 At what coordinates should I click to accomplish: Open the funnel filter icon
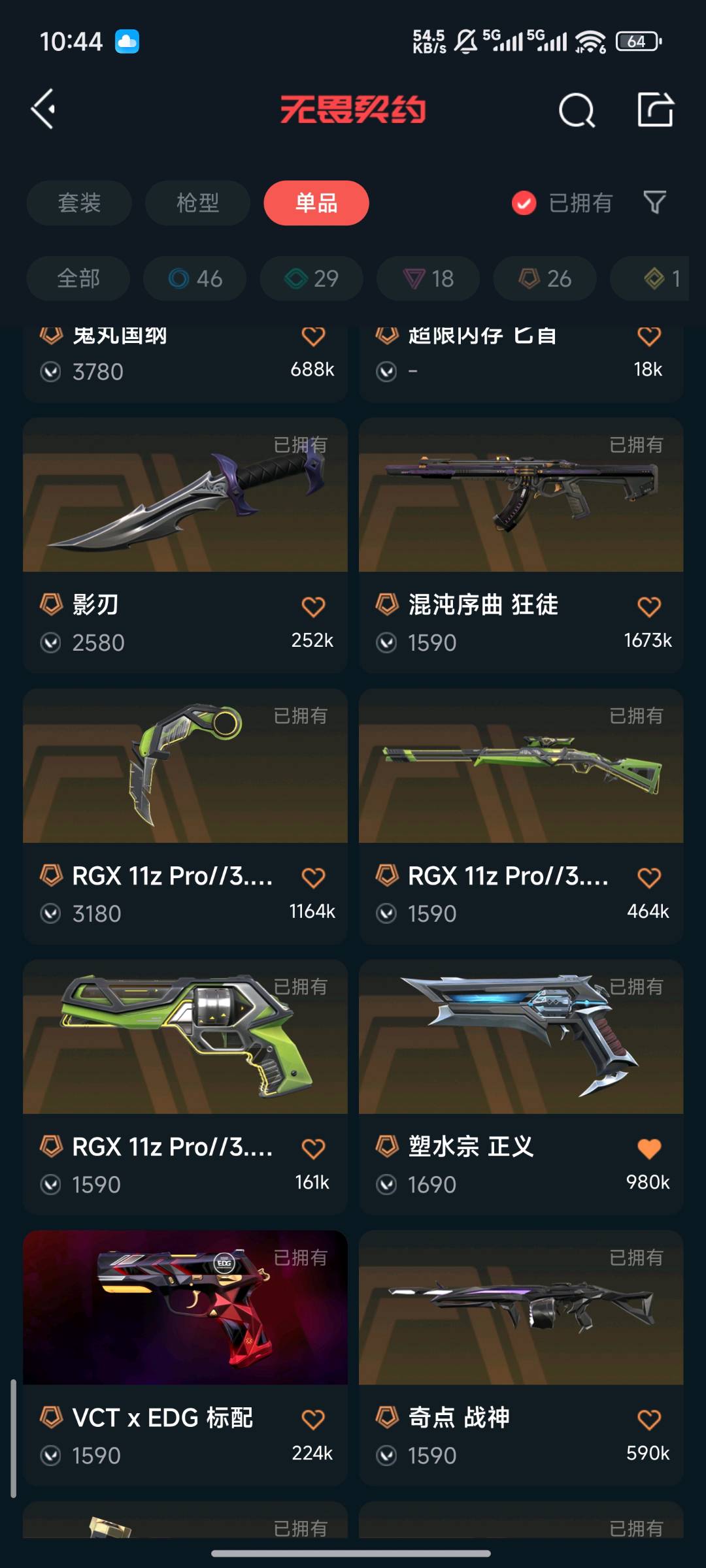(654, 203)
